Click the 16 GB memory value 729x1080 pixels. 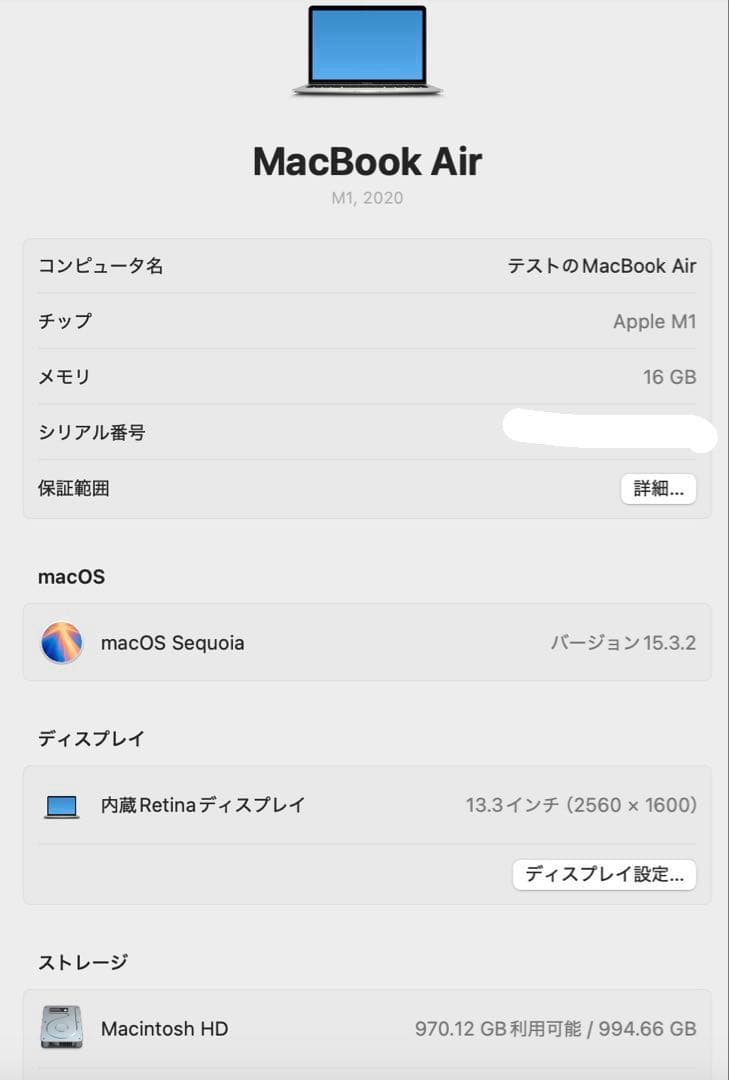click(x=671, y=377)
